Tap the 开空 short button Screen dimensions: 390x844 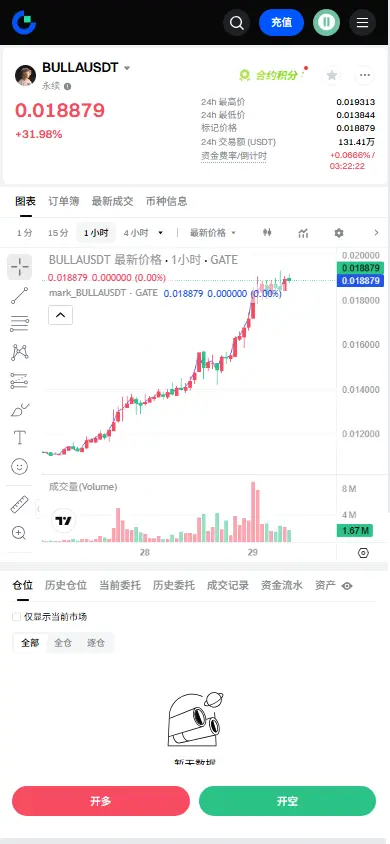pos(287,801)
